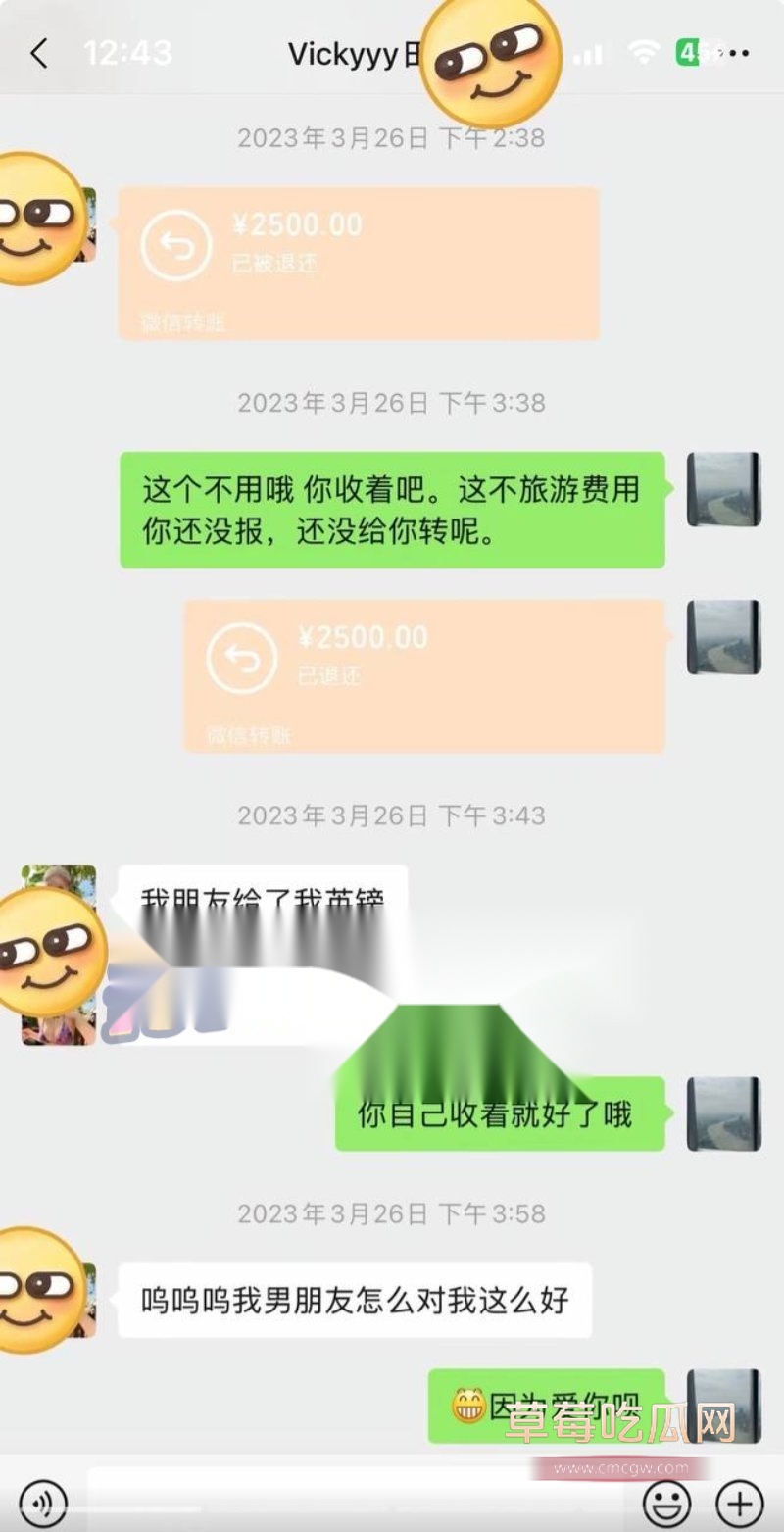
Task: Open the photo beside the 旅游费用 green bubble
Action: pos(722,490)
